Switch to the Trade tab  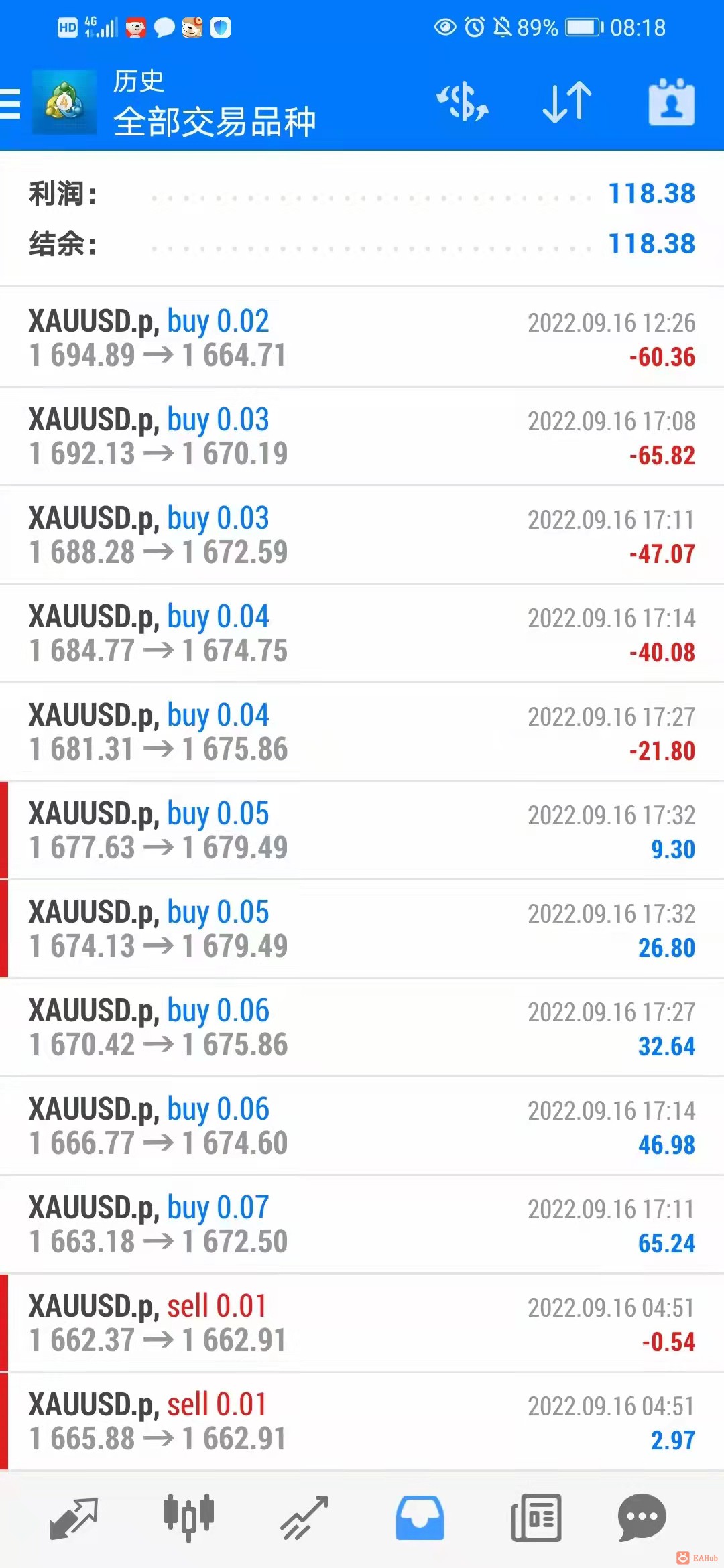pyautogui.click(x=304, y=1518)
